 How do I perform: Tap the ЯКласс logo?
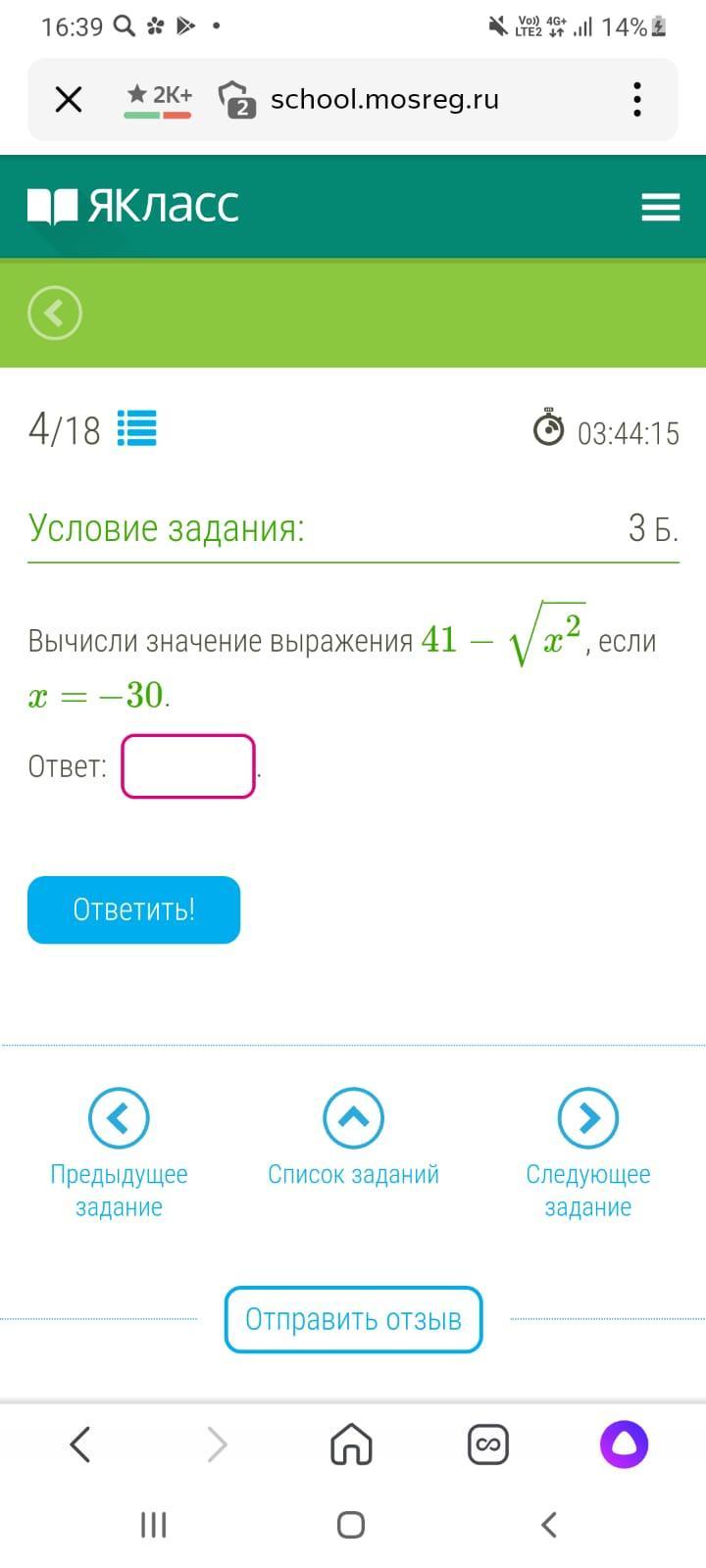coord(133,206)
